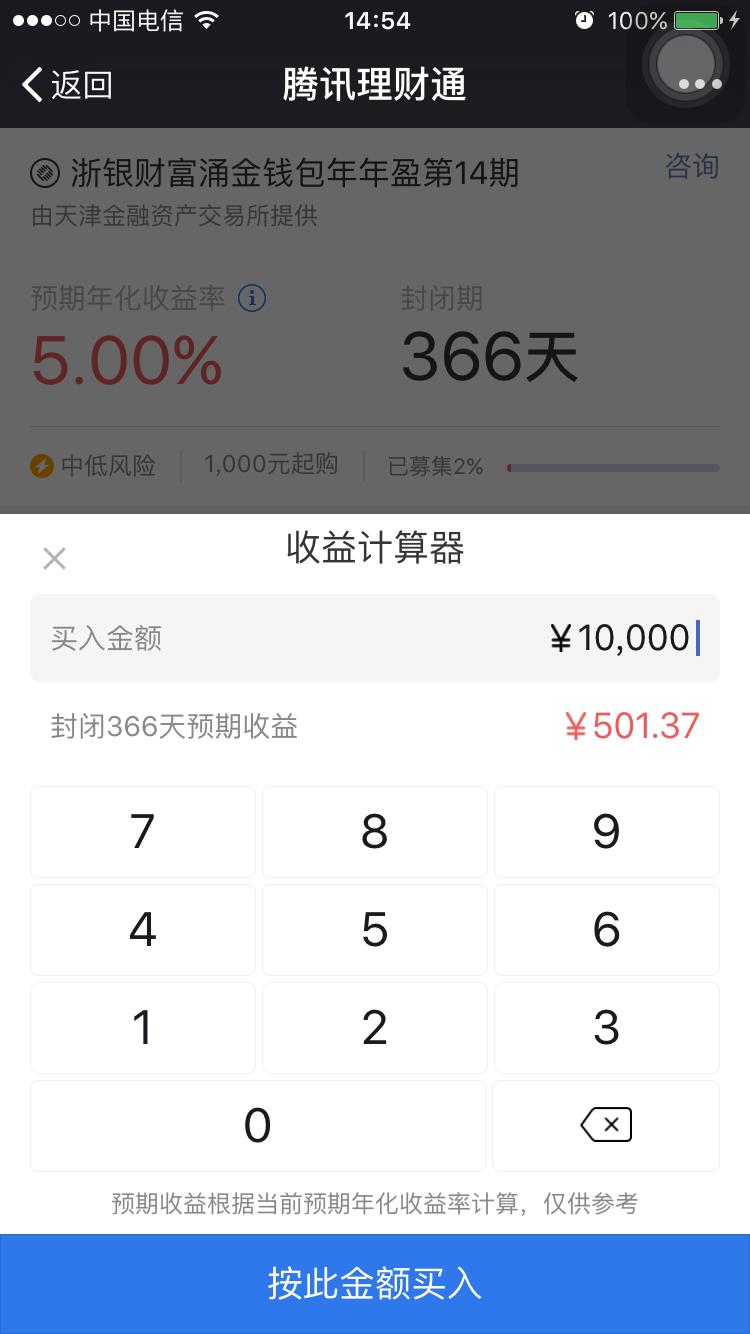Delete the last digit with backspace
Viewport: 750px width, 1334px height.
[606, 1126]
